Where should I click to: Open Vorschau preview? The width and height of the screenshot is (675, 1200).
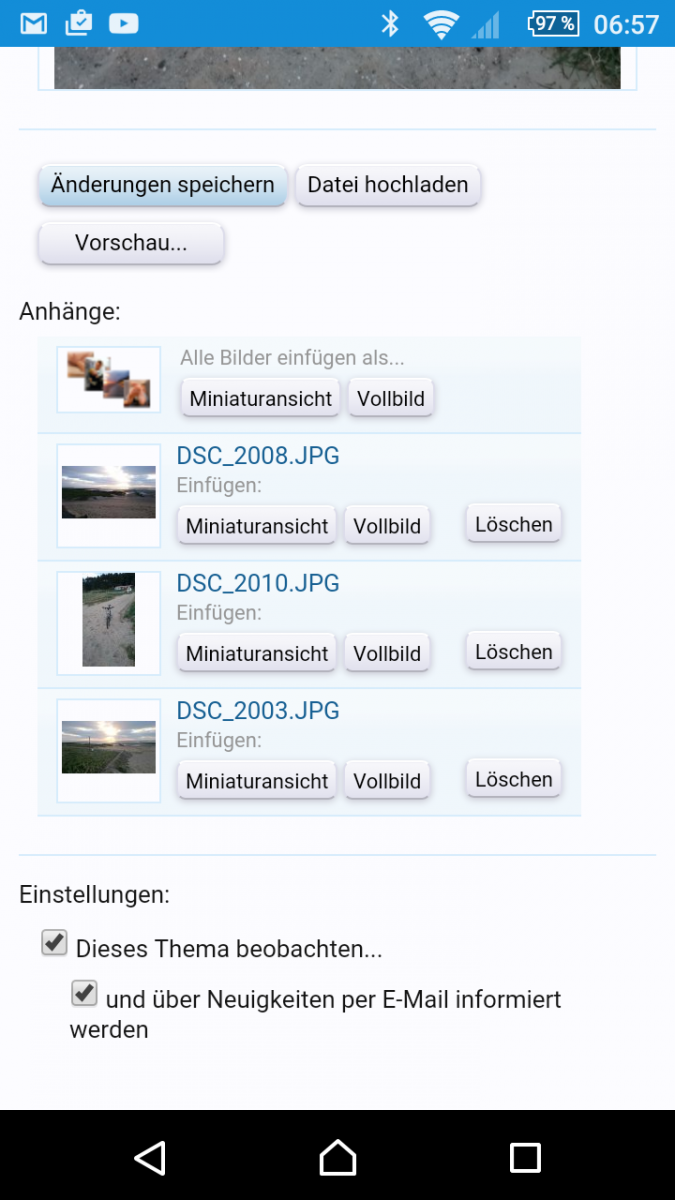coord(131,243)
